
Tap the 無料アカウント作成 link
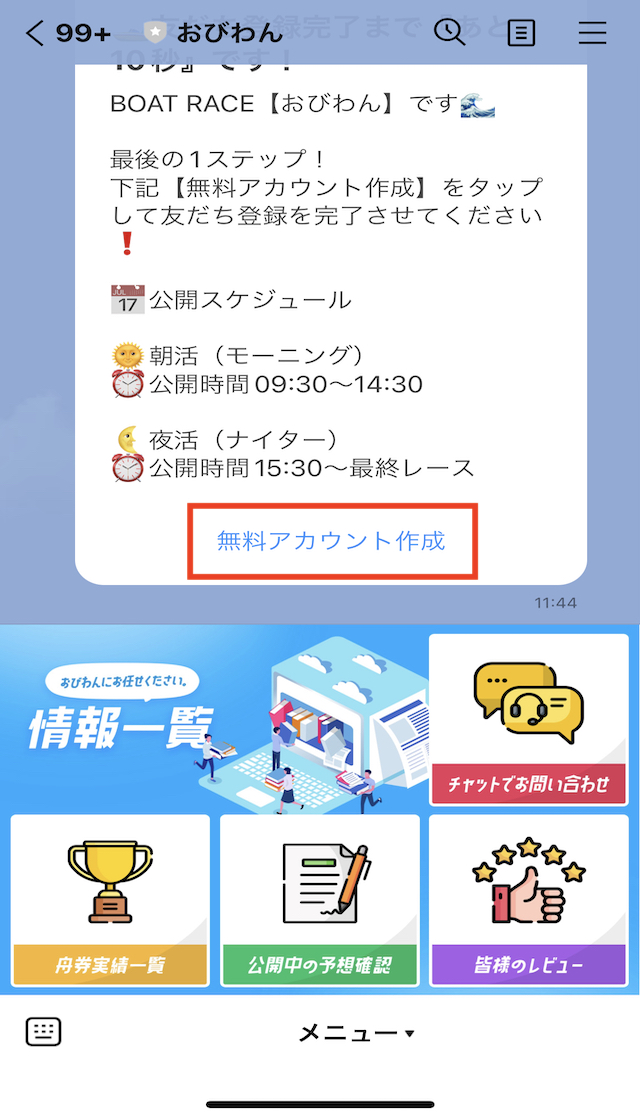331,541
